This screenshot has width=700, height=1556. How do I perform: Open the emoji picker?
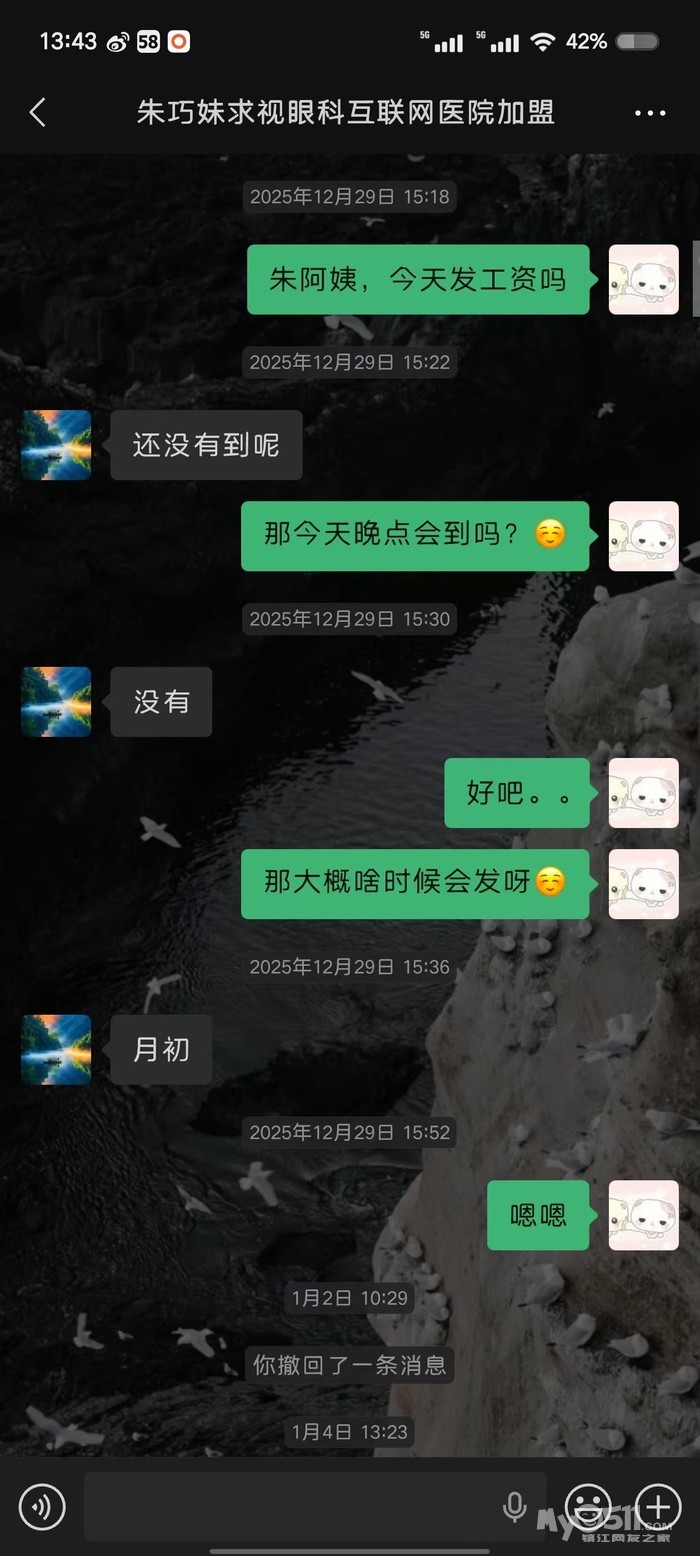[588, 1506]
